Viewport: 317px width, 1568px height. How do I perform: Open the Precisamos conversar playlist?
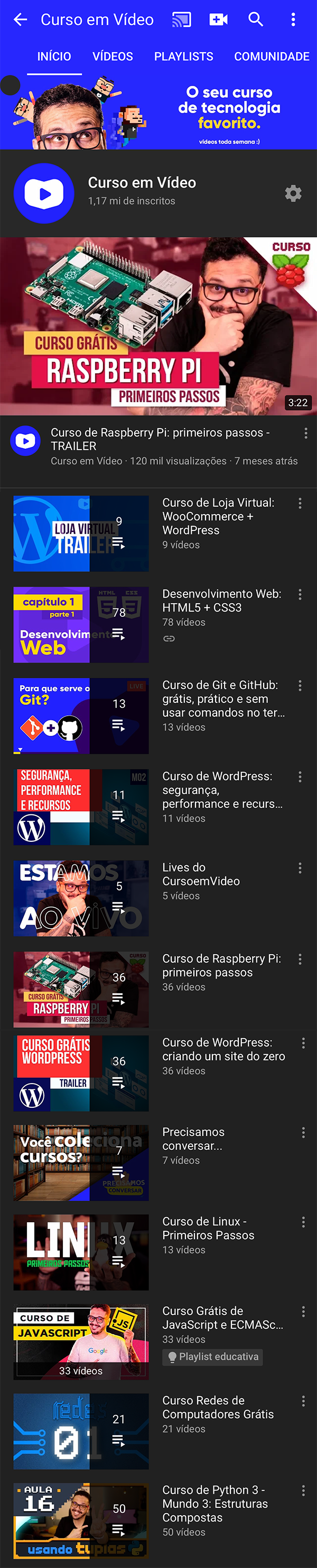point(81,1163)
